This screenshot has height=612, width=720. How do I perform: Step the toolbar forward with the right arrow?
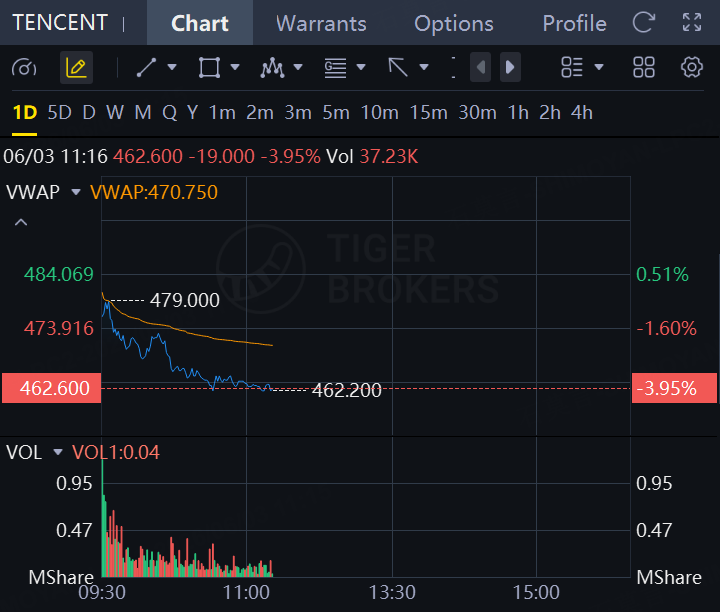pos(510,67)
